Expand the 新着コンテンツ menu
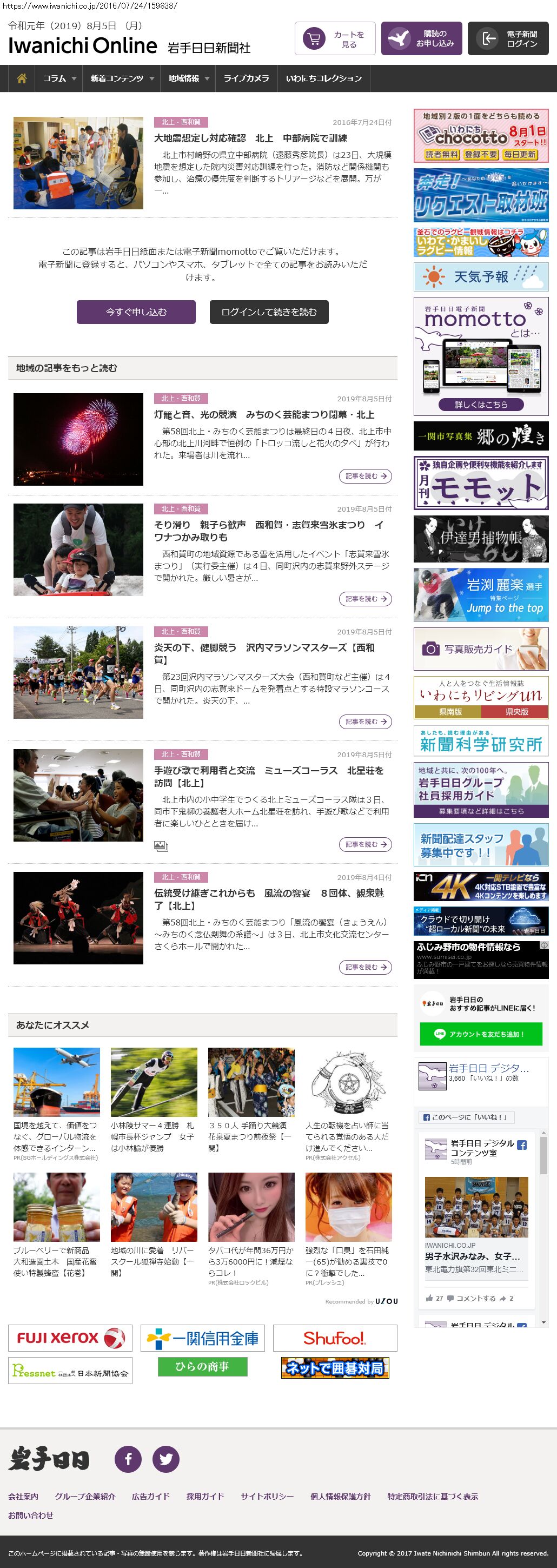 pyautogui.click(x=122, y=78)
